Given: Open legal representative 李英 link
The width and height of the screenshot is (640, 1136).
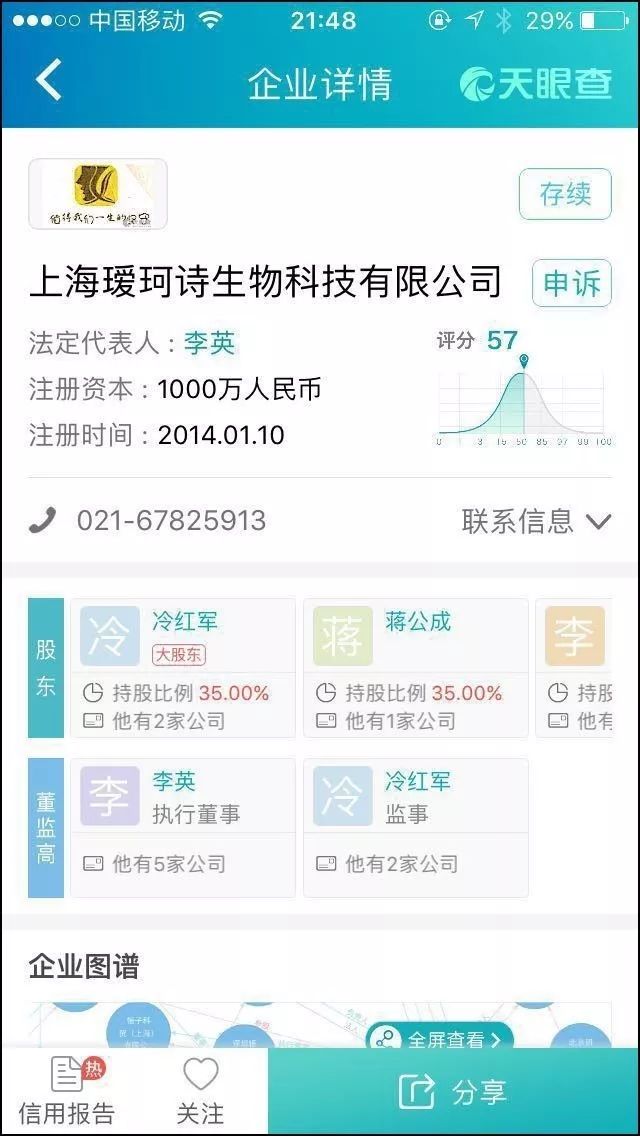Looking at the screenshot, I should coord(209,343).
